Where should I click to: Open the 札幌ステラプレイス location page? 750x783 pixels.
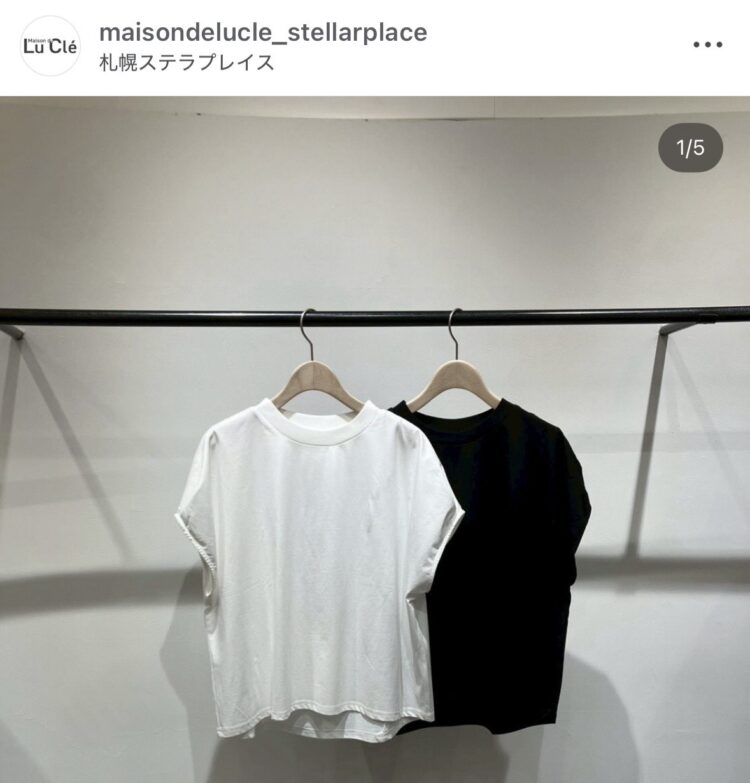pos(186,62)
